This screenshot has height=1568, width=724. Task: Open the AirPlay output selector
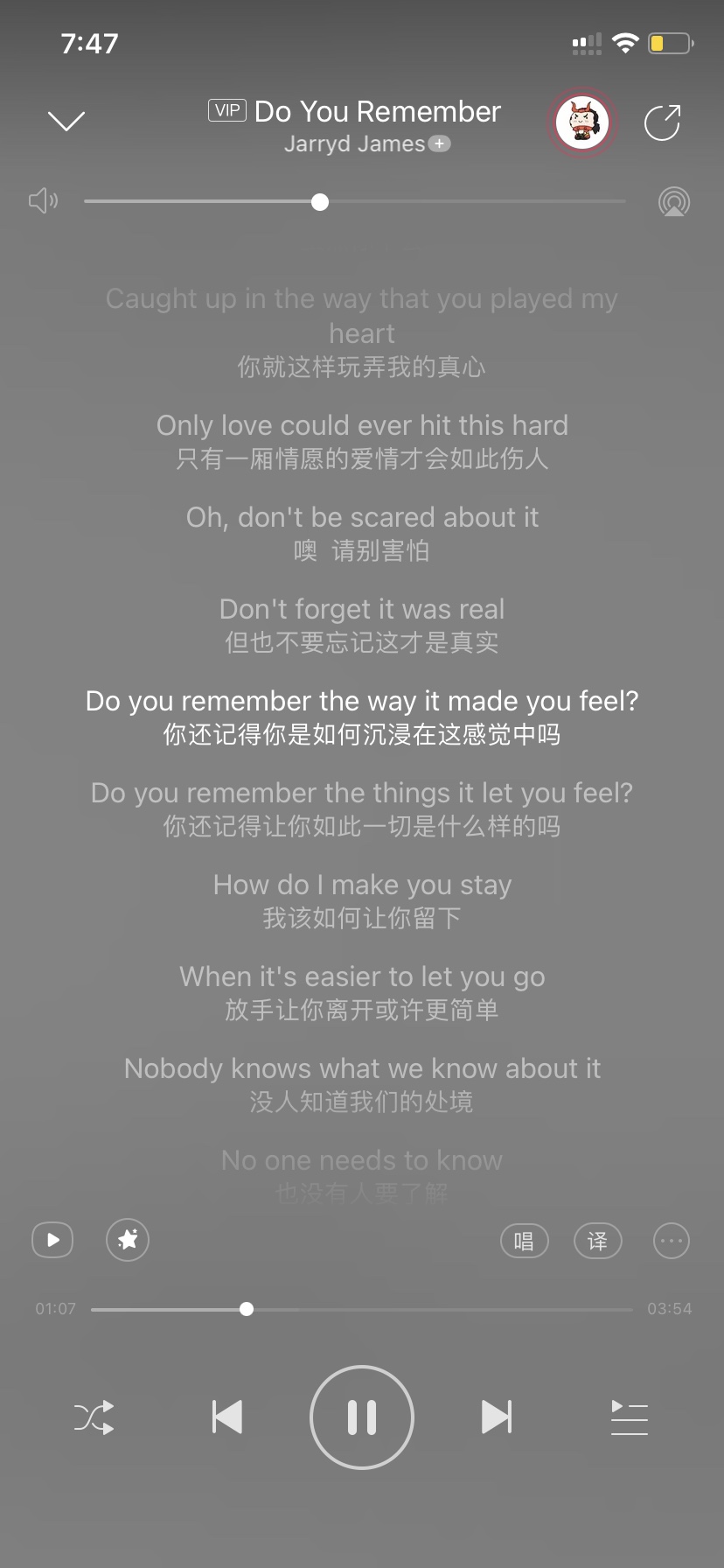coord(673,202)
